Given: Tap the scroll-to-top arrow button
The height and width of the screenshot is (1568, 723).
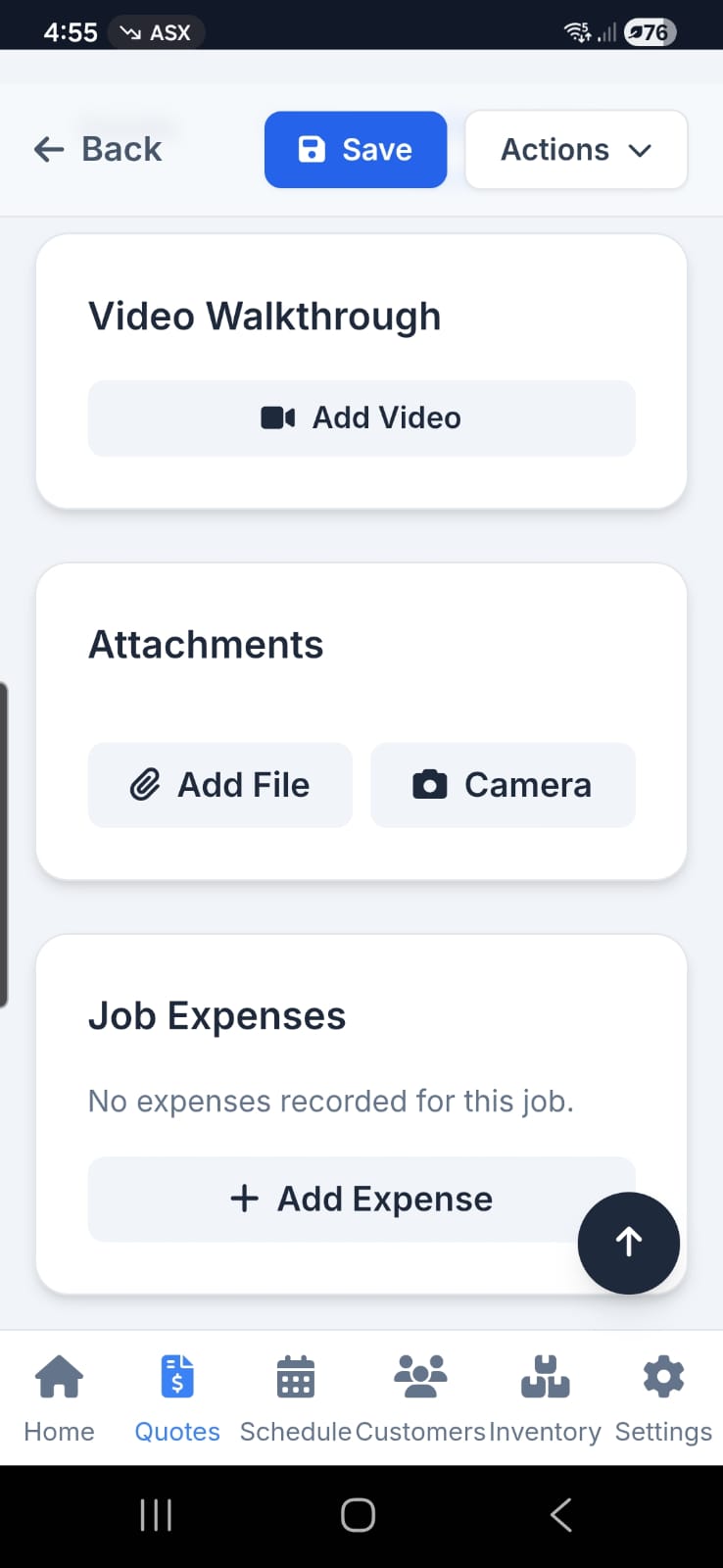Looking at the screenshot, I should click(x=629, y=1242).
